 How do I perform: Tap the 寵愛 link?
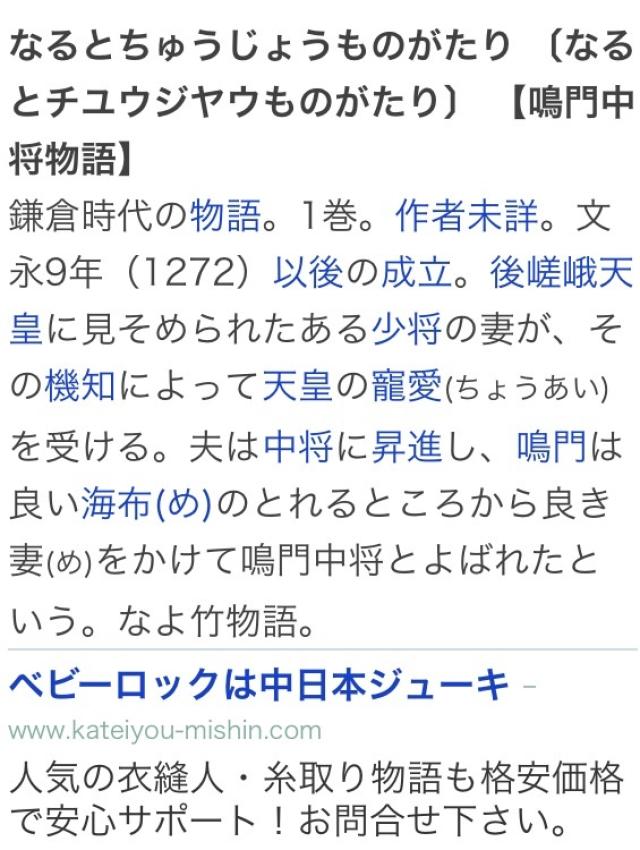point(406,386)
